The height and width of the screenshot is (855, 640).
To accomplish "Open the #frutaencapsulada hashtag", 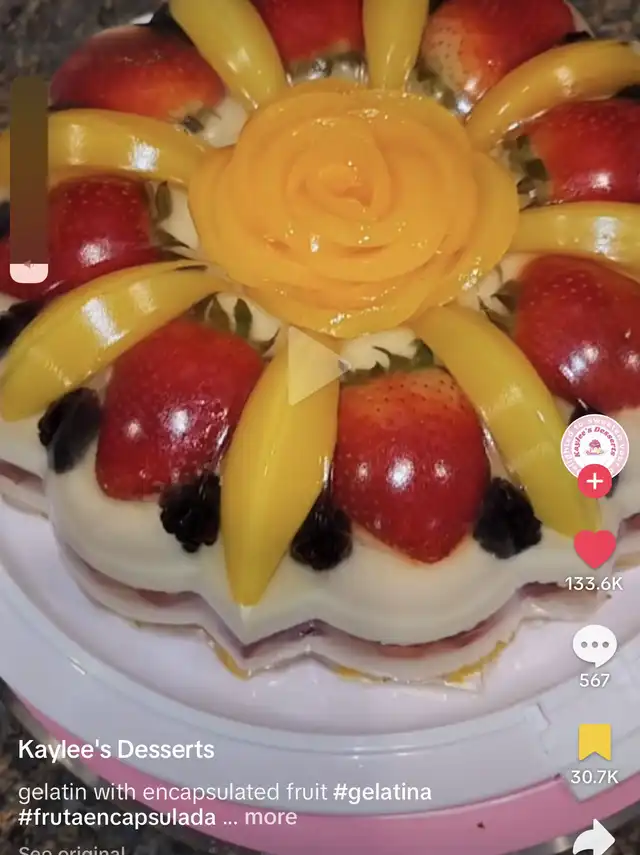I will (x=117, y=817).
